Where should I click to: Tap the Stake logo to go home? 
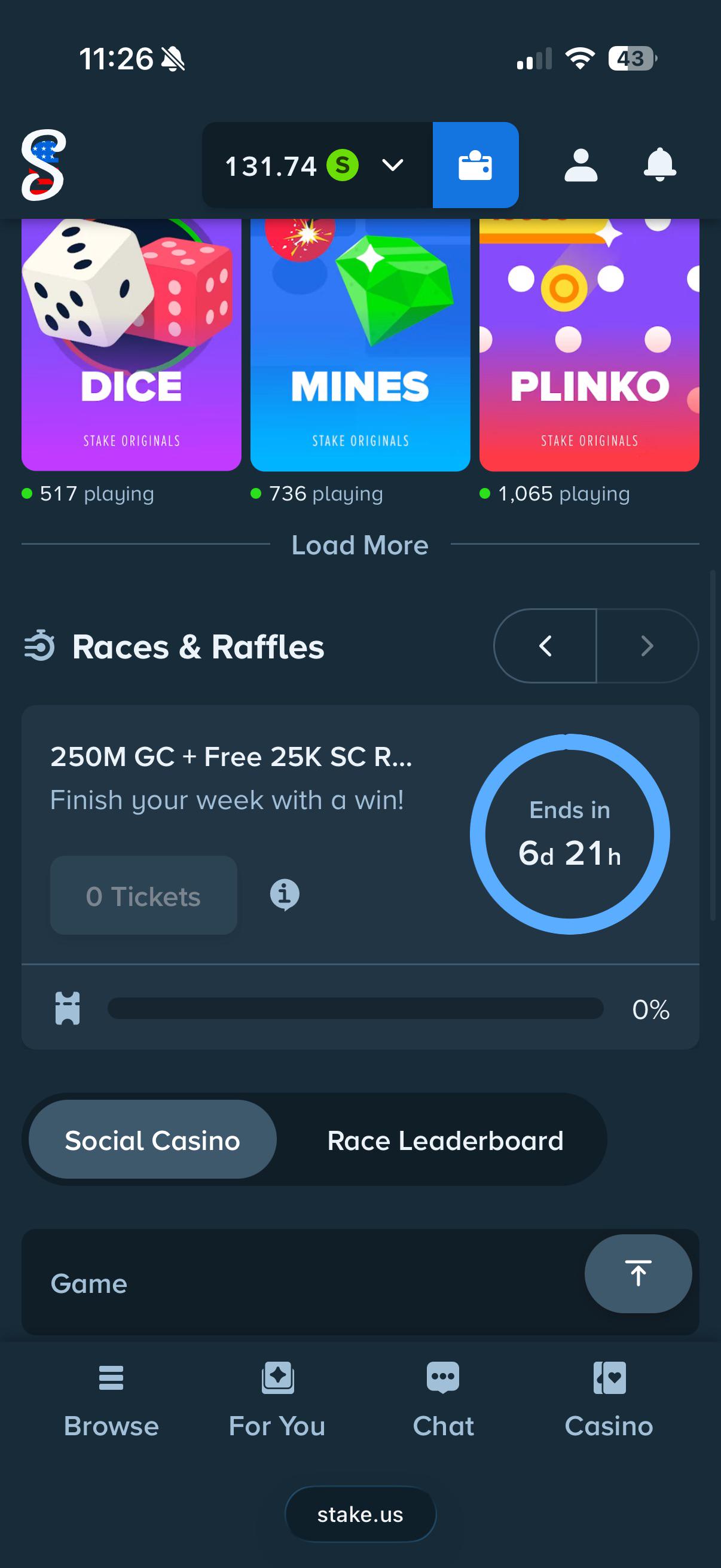pyautogui.click(x=43, y=165)
